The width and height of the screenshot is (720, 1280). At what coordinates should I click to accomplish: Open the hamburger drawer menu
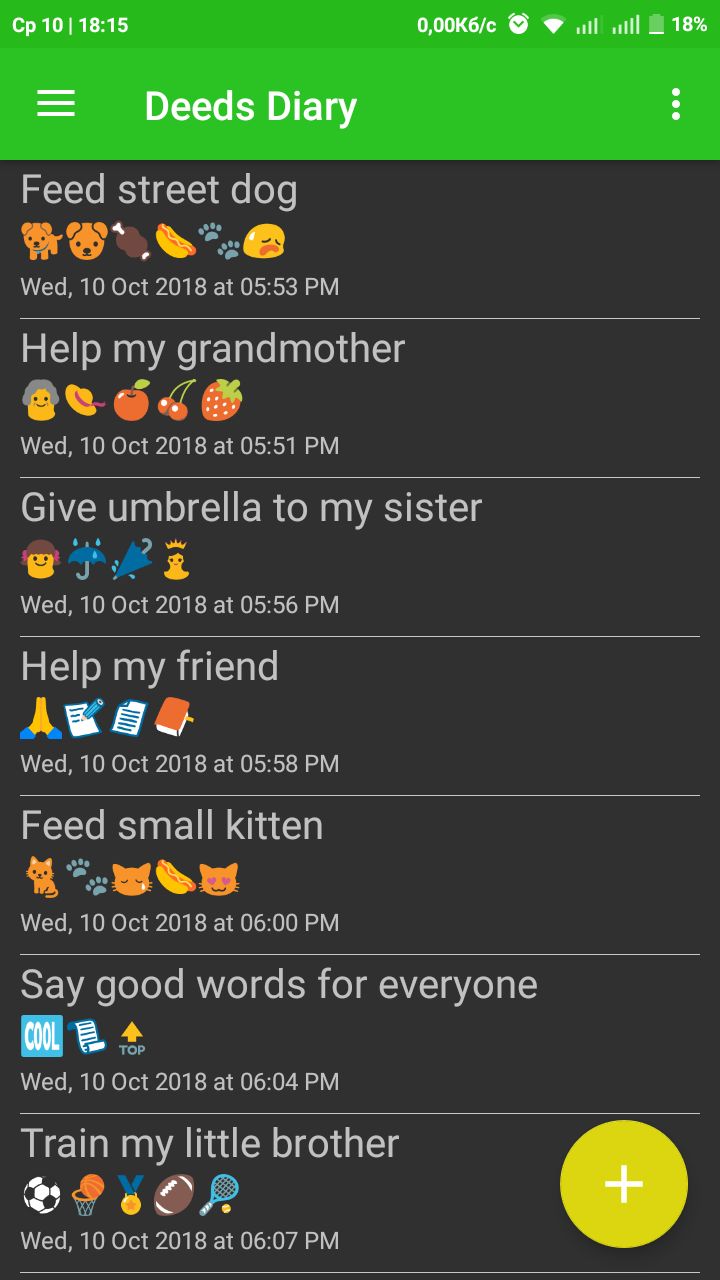click(56, 104)
